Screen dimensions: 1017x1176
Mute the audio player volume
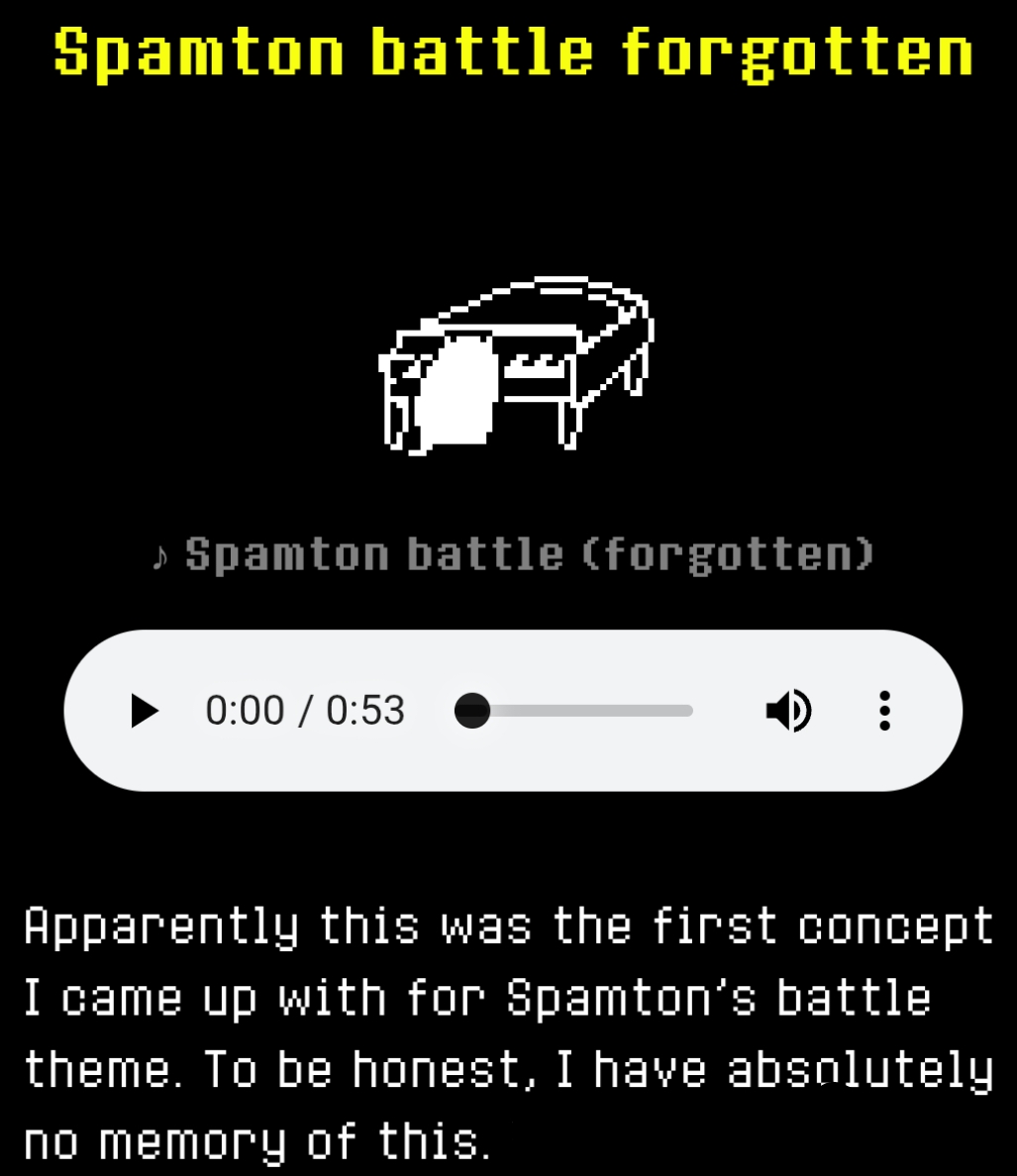788,711
